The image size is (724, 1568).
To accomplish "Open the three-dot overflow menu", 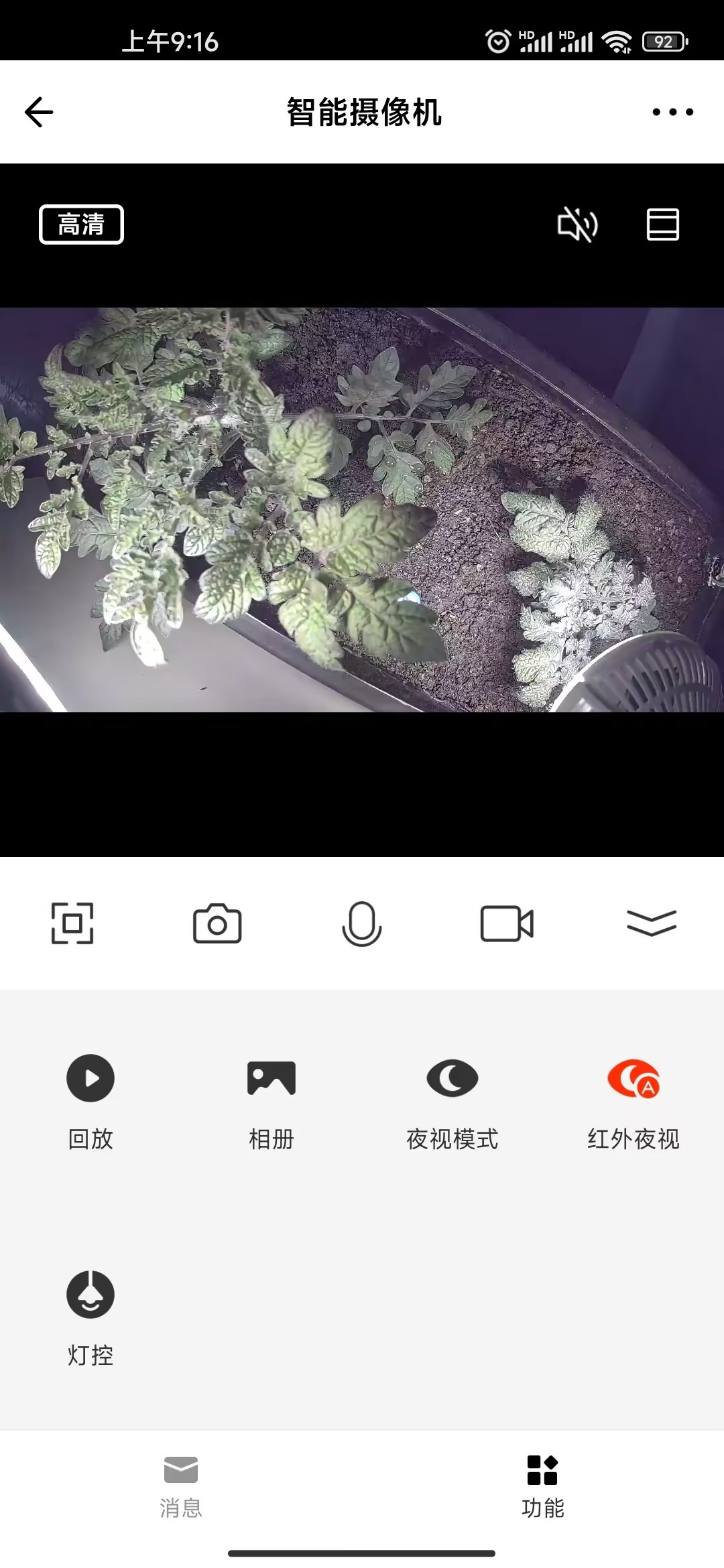I will (672, 112).
